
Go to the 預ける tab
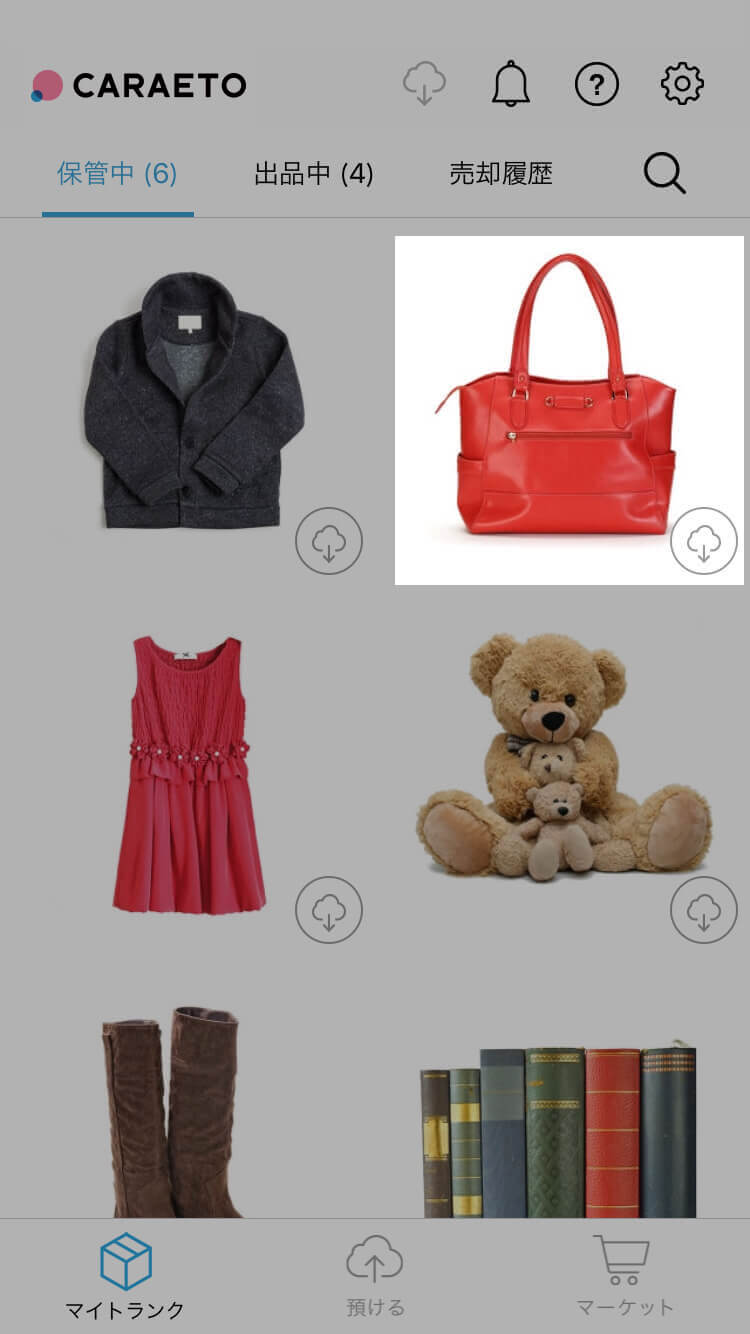click(375, 1275)
